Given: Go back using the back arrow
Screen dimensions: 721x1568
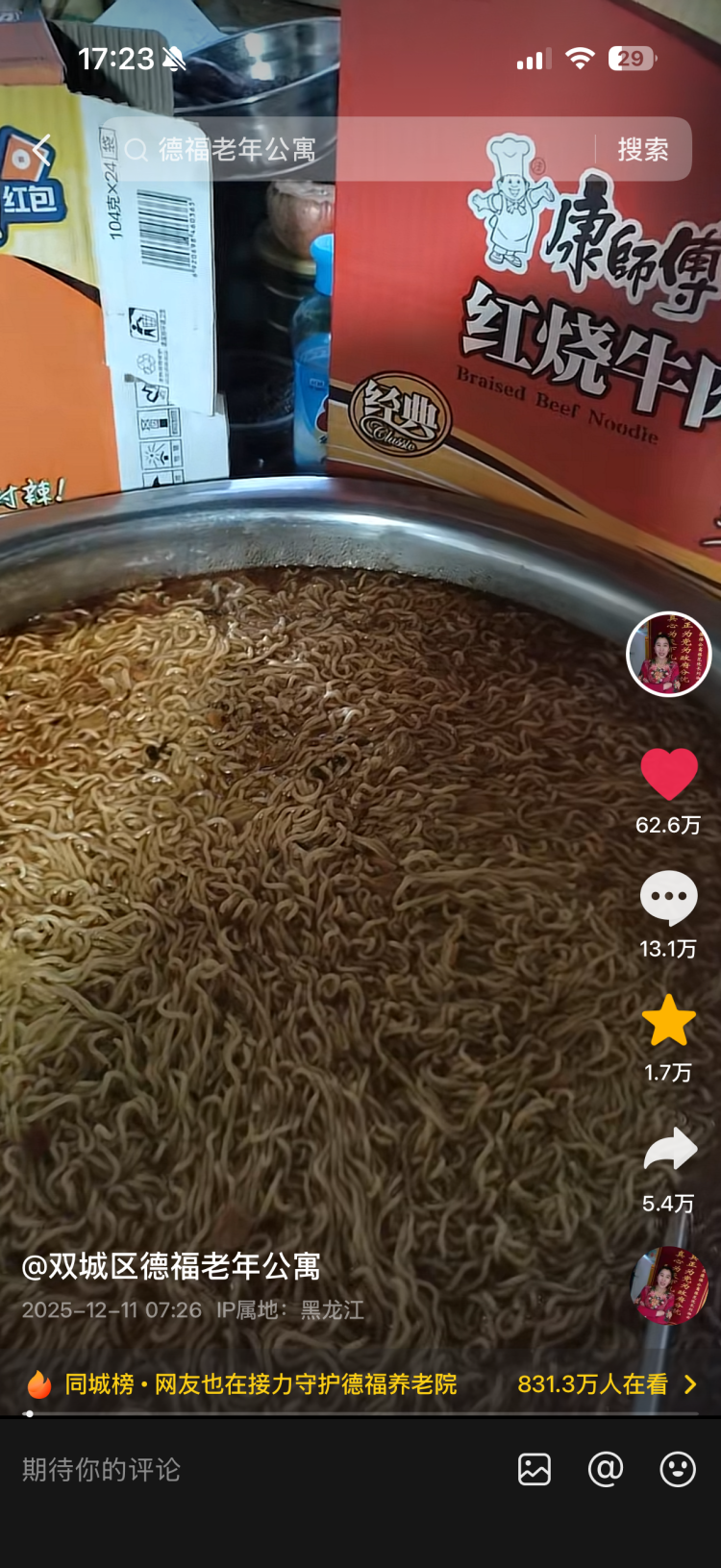Looking at the screenshot, I should 41,150.
